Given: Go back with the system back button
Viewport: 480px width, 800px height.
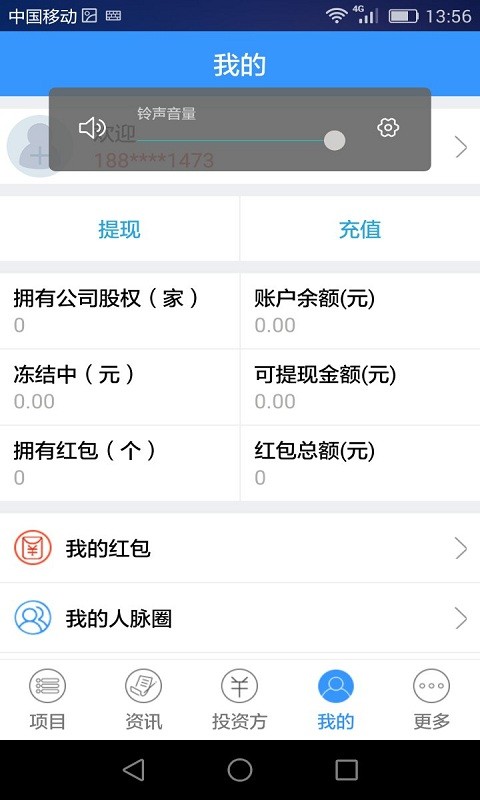Looking at the screenshot, I should coord(134,769).
